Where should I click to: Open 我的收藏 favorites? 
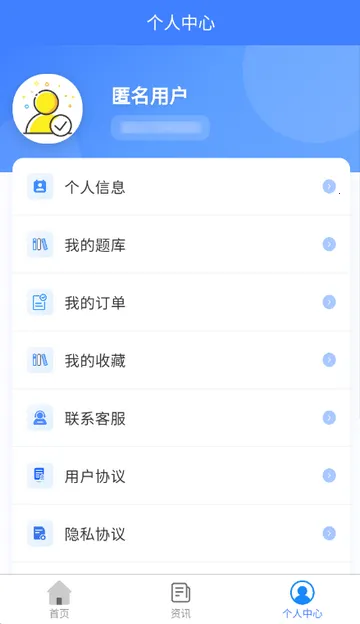point(181,360)
